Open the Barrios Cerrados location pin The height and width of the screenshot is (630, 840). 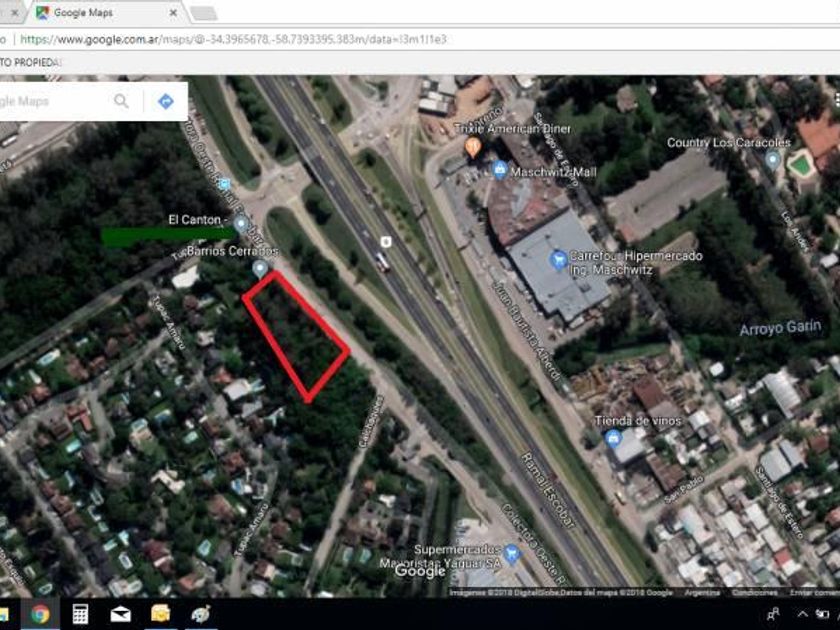coord(260,269)
